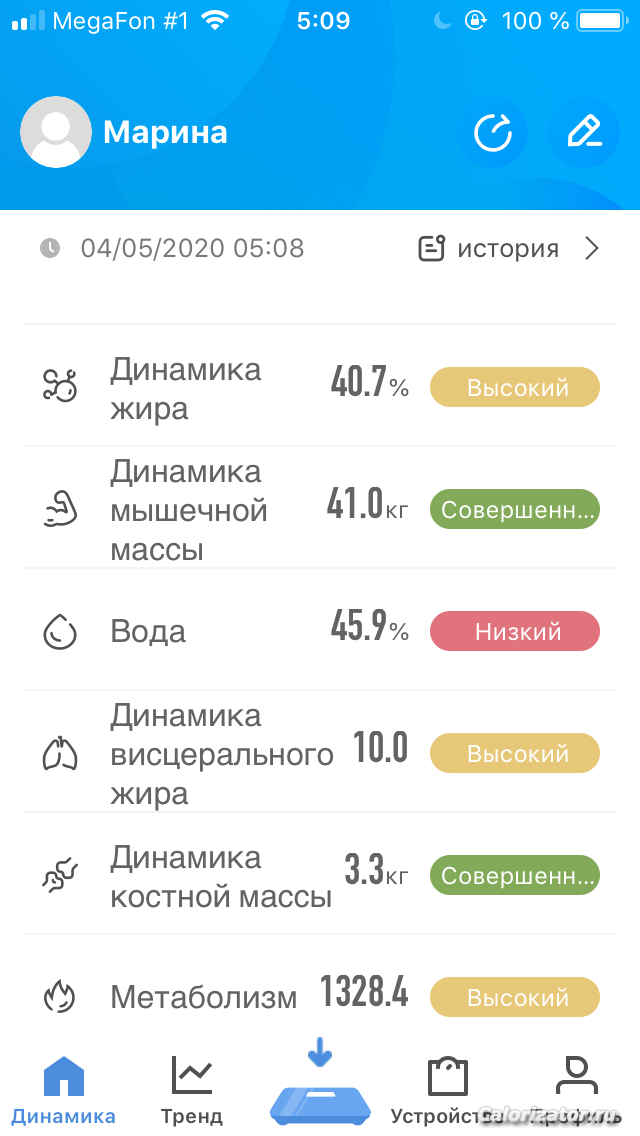This screenshot has width=640, height=1136.
Task: Open the Динамика костной массы row
Action: pyautogui.click(x=320, y=876)
